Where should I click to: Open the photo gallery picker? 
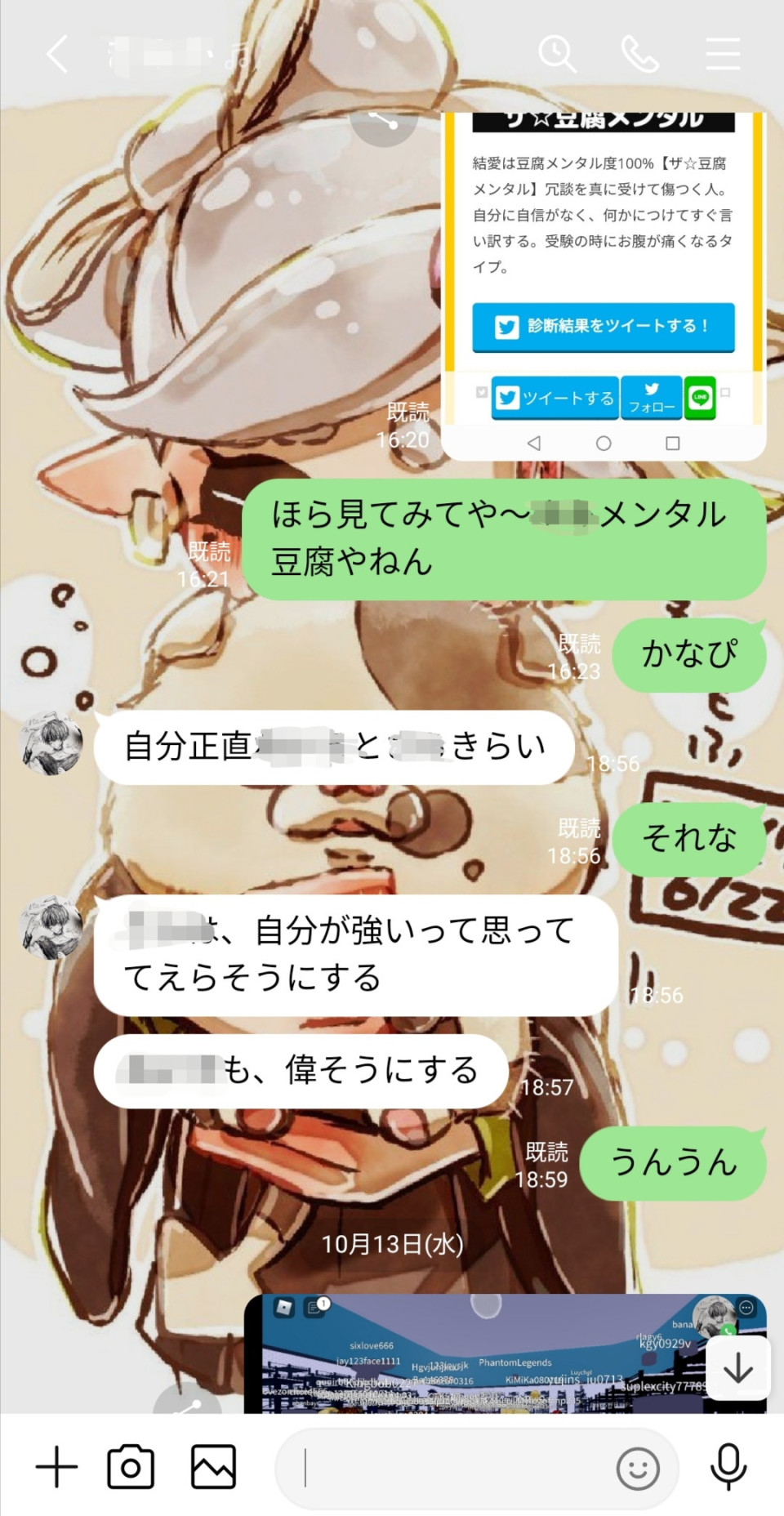(213, 1467)
